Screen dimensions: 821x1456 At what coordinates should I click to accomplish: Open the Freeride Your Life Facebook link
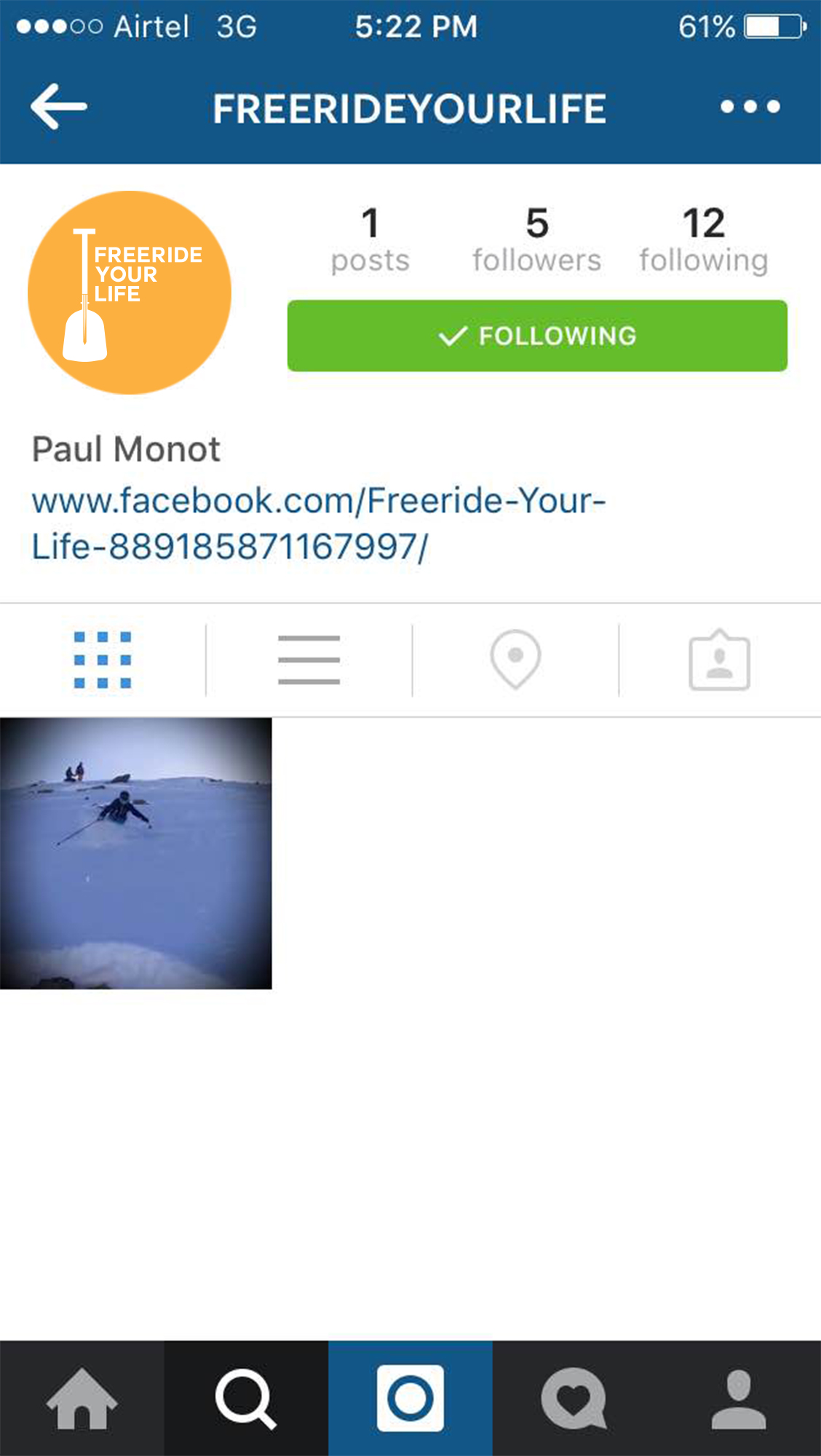tap(318, 523)
